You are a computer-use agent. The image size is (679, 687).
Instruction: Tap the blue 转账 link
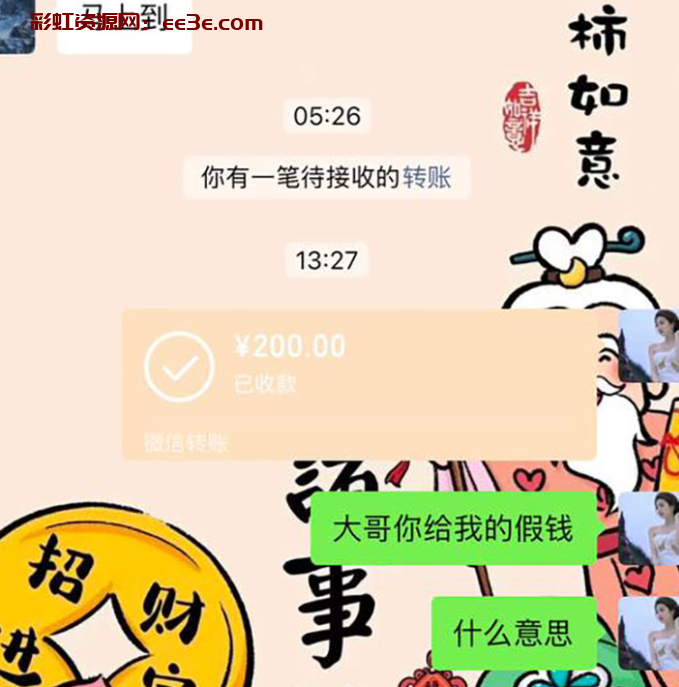click(x=427, y=178)
